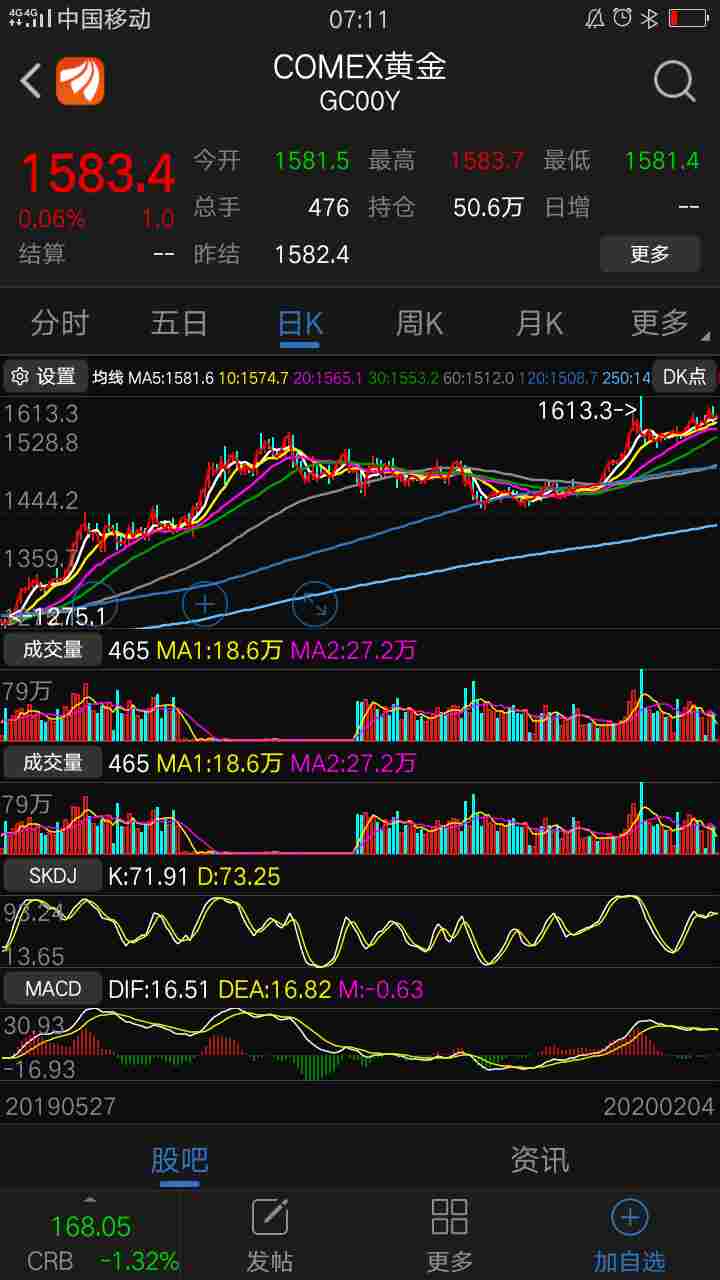
Task: Switch to the 周K chart tab
Action: [419, 323]
